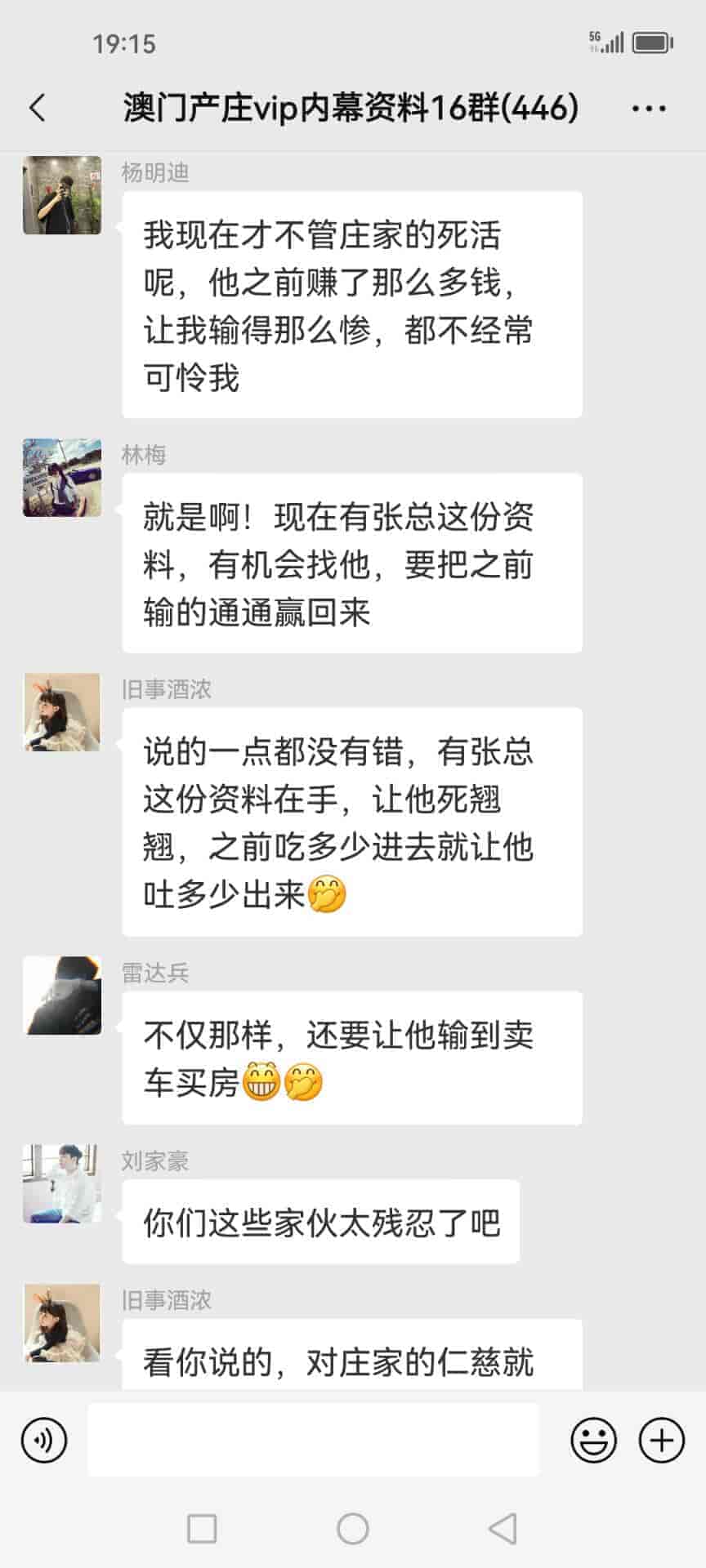This screenshot has width=706, height=1568.
Task: Open 林梅's profile avatar
Action: (62, 478)
